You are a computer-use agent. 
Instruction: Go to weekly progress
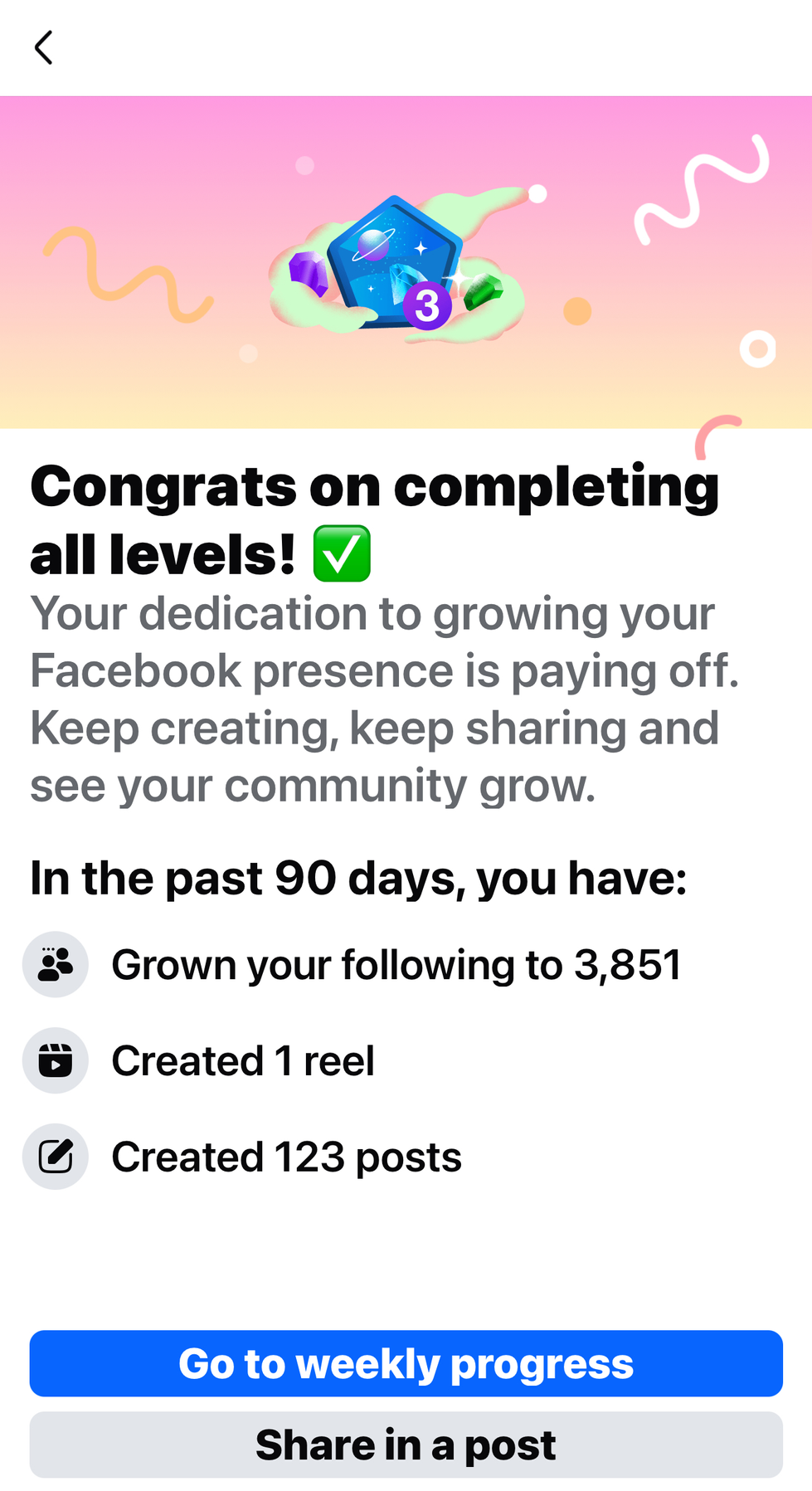pyautogui.click(x=406, y=1363)
